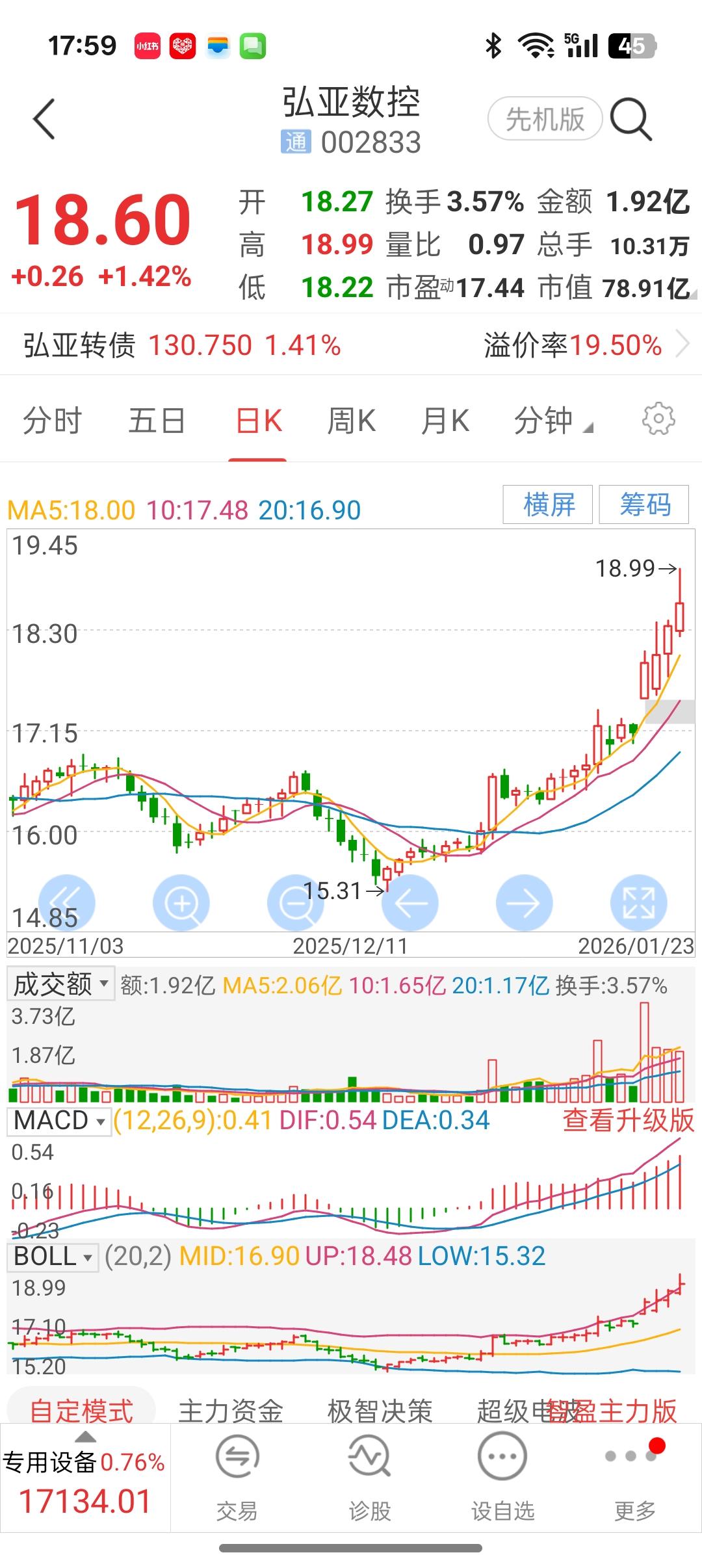Image resolution: width=702 pixels, height=1568 pixels.
Task: Zoom in on the K-line chart
Action: 182,902
